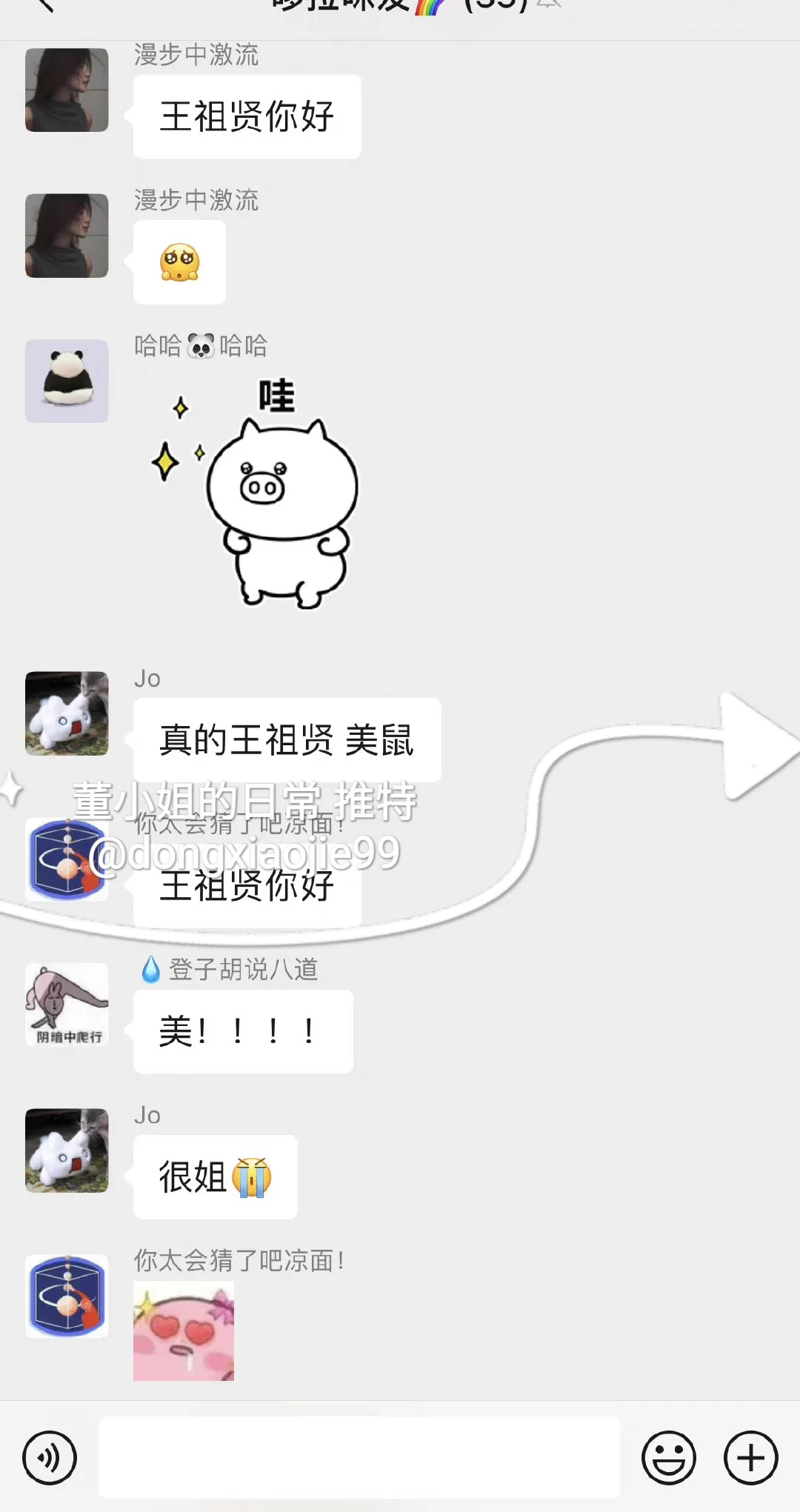Image resolution: width=800 pixels, height=1512 pixels.
Task: Open 哈哈哈哈 panda avatar profile
Action: click(x=67, y=382)
